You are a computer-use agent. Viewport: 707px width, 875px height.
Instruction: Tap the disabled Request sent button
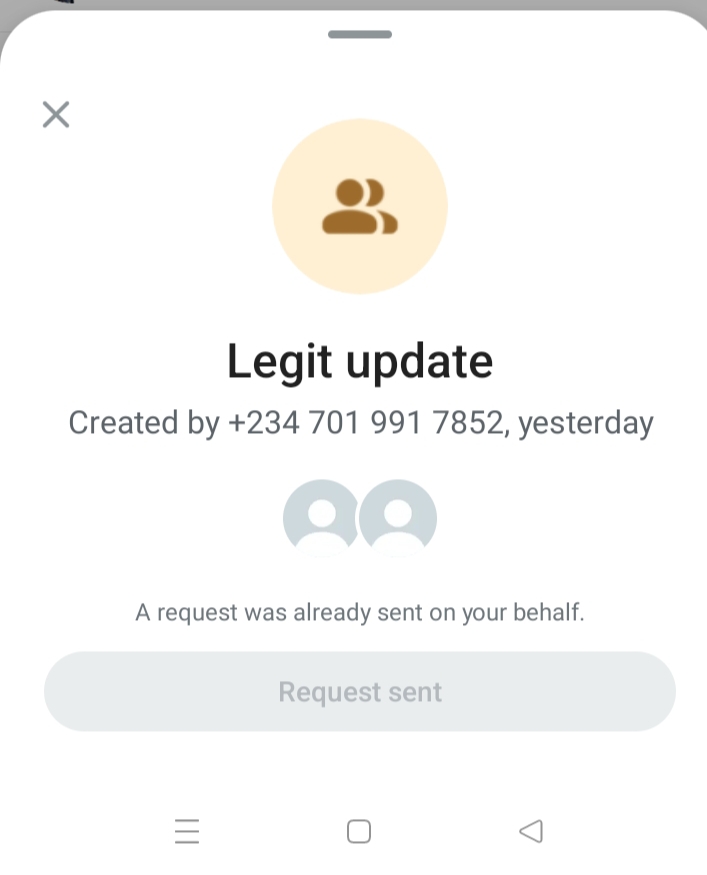pyautogui.click(x=359, y=692)
